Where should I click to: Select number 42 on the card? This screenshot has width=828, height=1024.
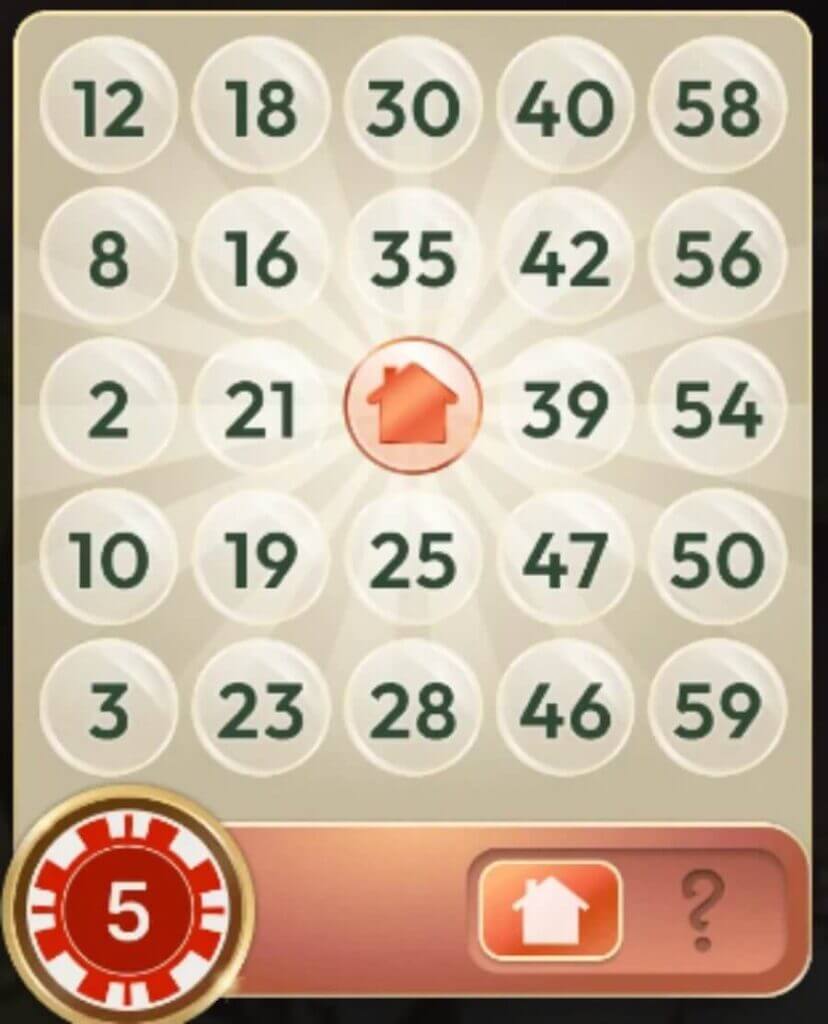(565, 258)
